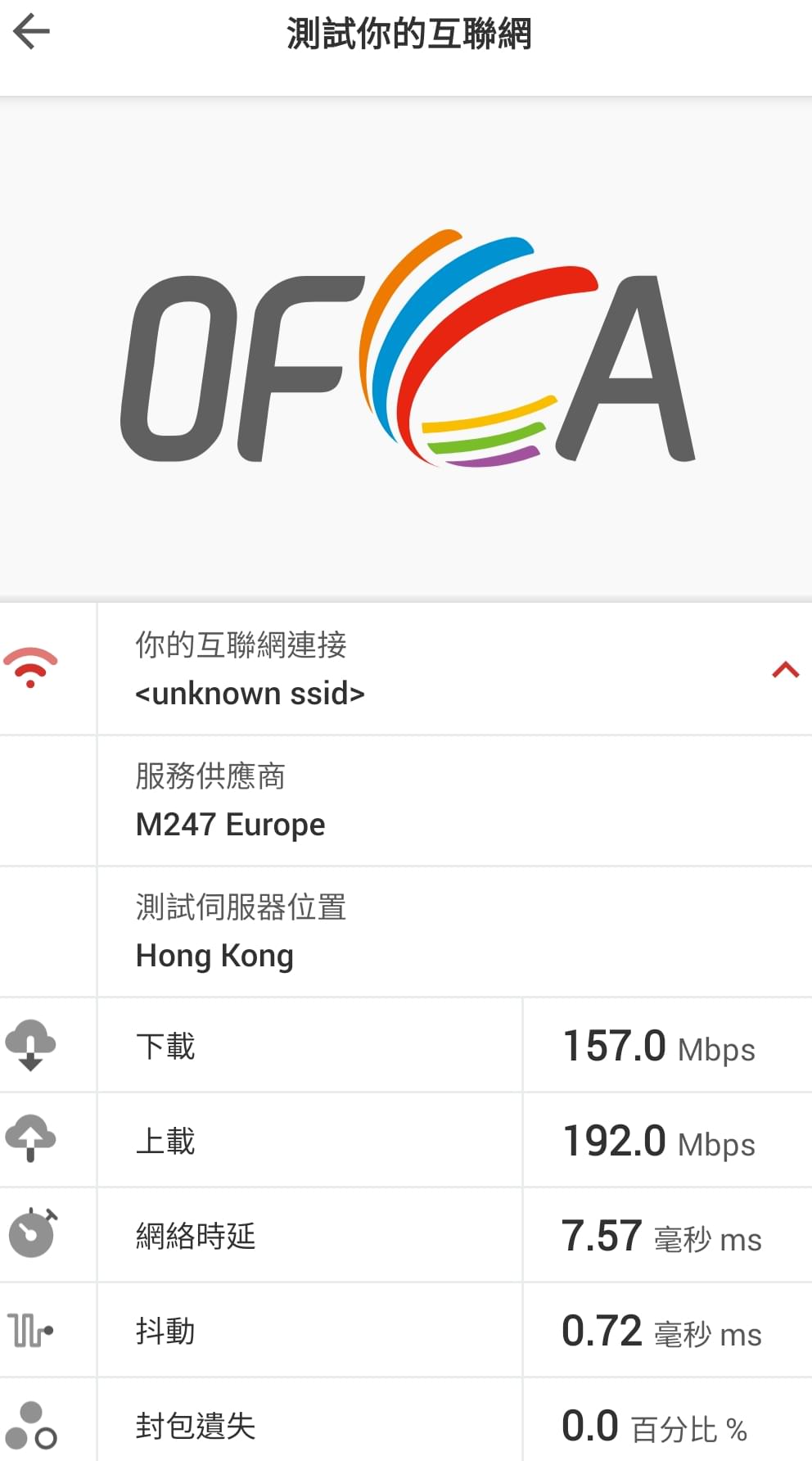The image size is (812, 1461).
Task: Go back using the top-left arrow
Action: click(x=32, y=33)
